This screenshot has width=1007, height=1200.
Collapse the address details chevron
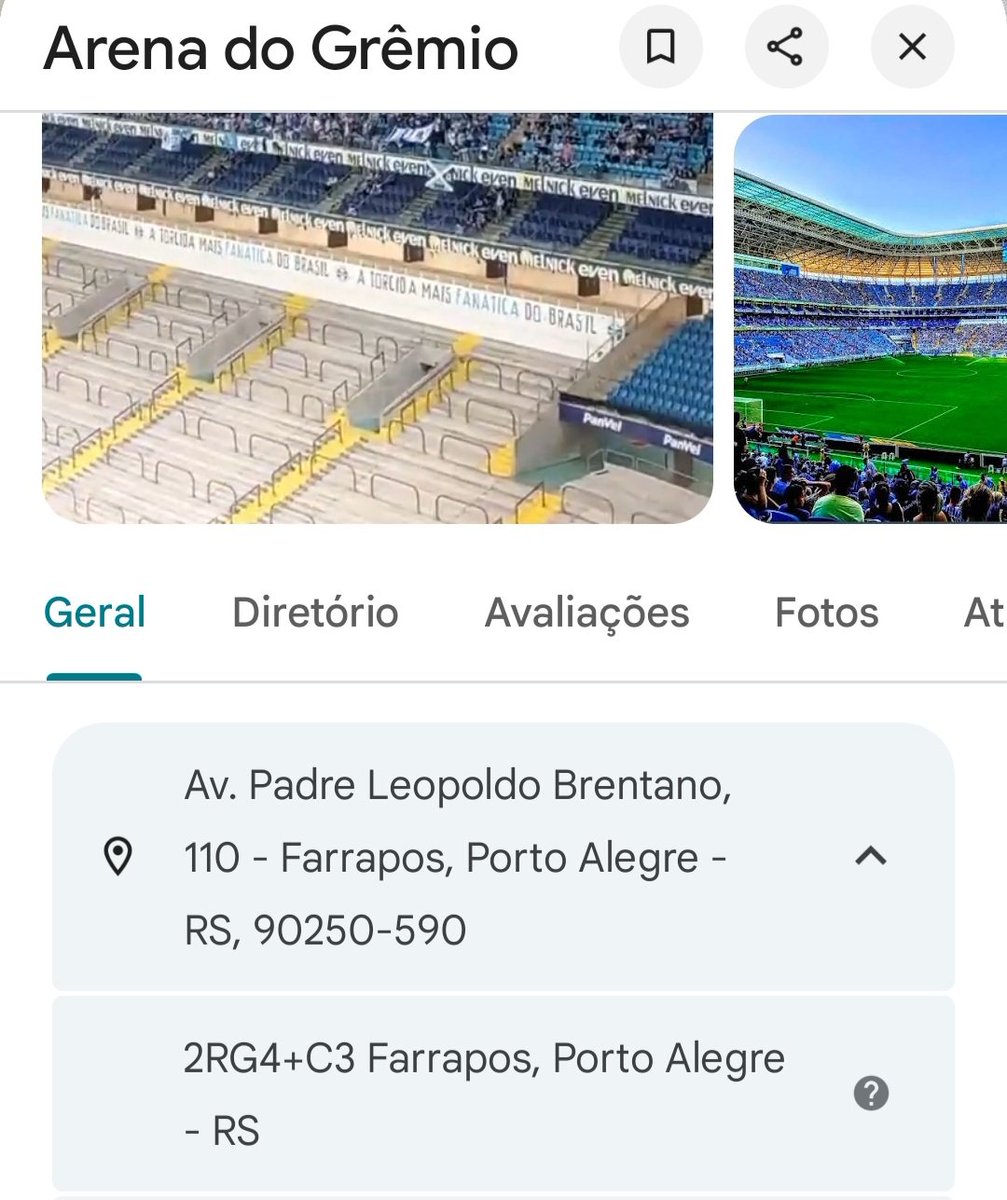[x=871, y=856]
